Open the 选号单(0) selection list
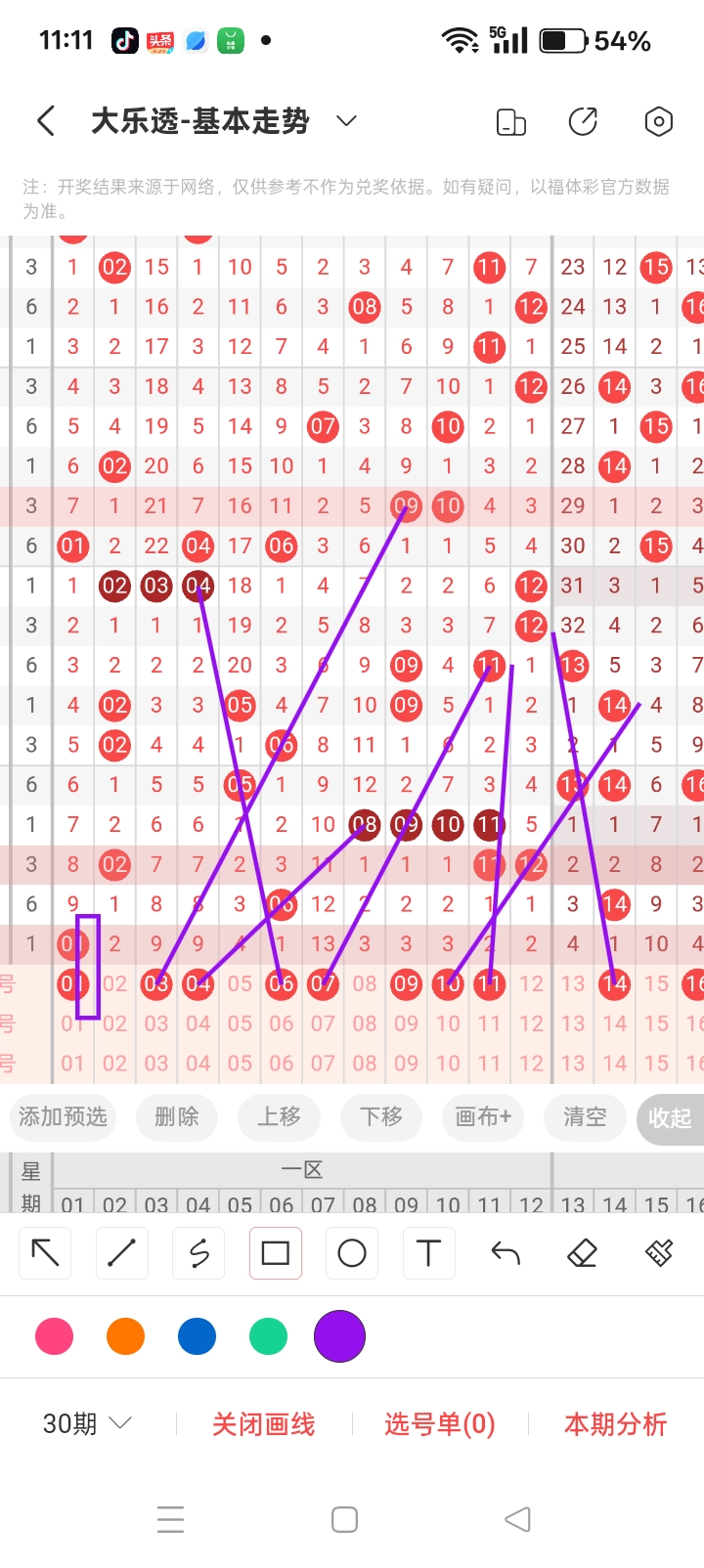Image resolution: width=704 pixels, height=1568 pixels. (440, 1424)
